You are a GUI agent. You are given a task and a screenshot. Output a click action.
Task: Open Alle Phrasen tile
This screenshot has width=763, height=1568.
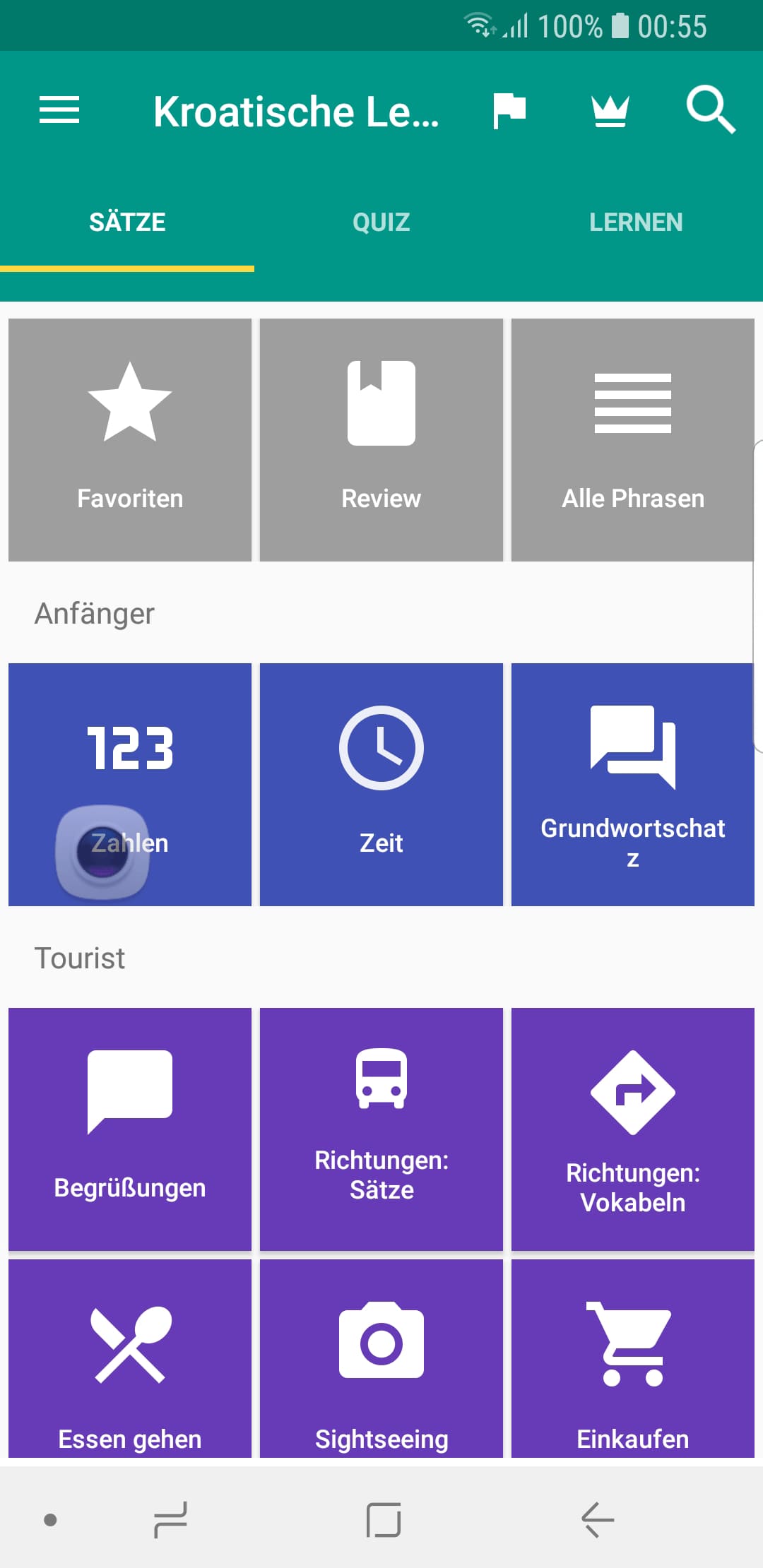tap(632, 439)
